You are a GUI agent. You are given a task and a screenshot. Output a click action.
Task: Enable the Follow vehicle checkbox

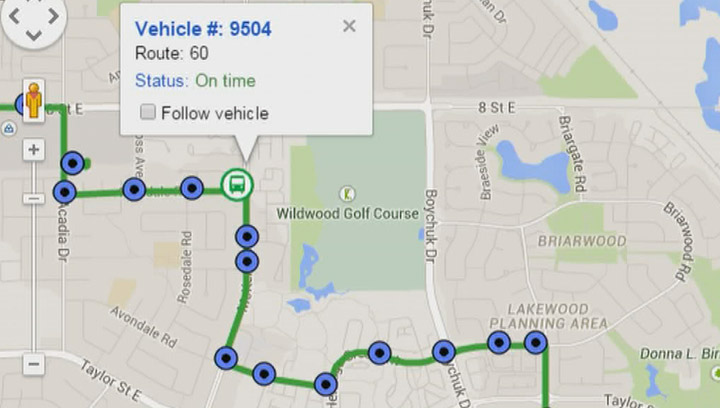[148, 113]
